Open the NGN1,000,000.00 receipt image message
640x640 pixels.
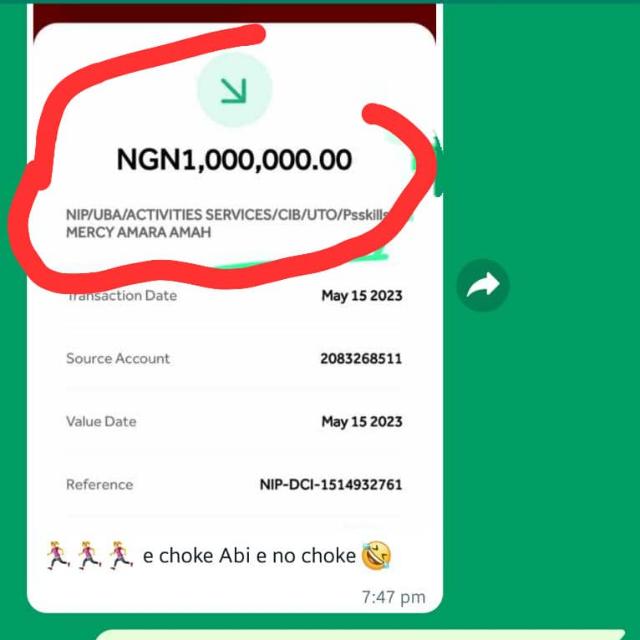pyautogui.click(x=234, y=300)
